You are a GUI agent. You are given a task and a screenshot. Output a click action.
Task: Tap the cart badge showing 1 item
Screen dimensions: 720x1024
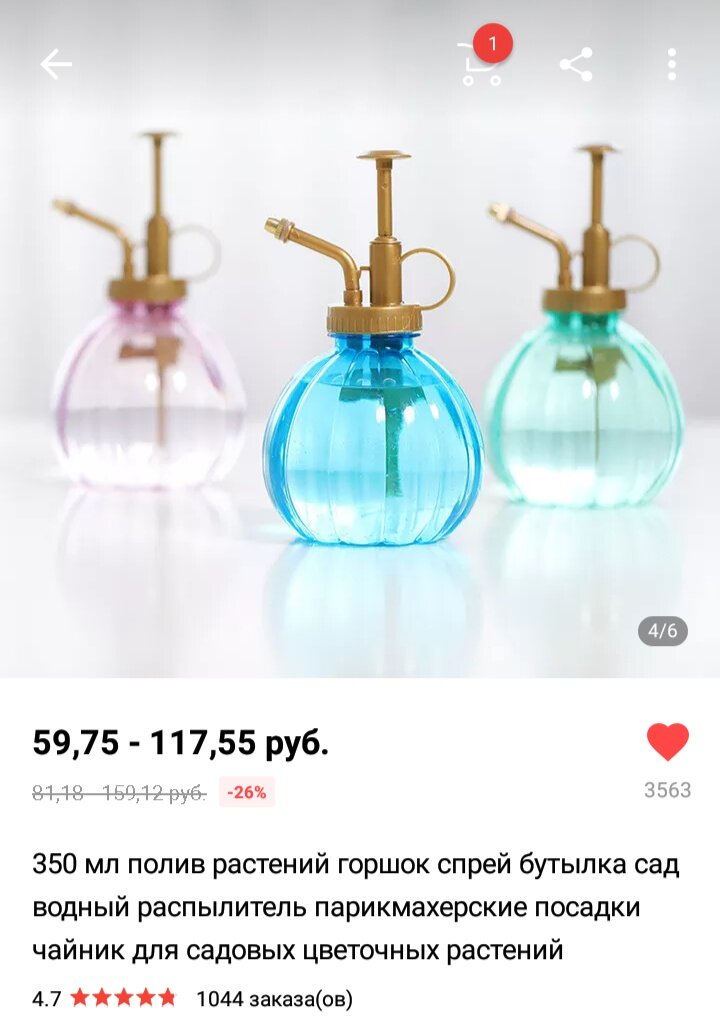click(x=493, y=45)
